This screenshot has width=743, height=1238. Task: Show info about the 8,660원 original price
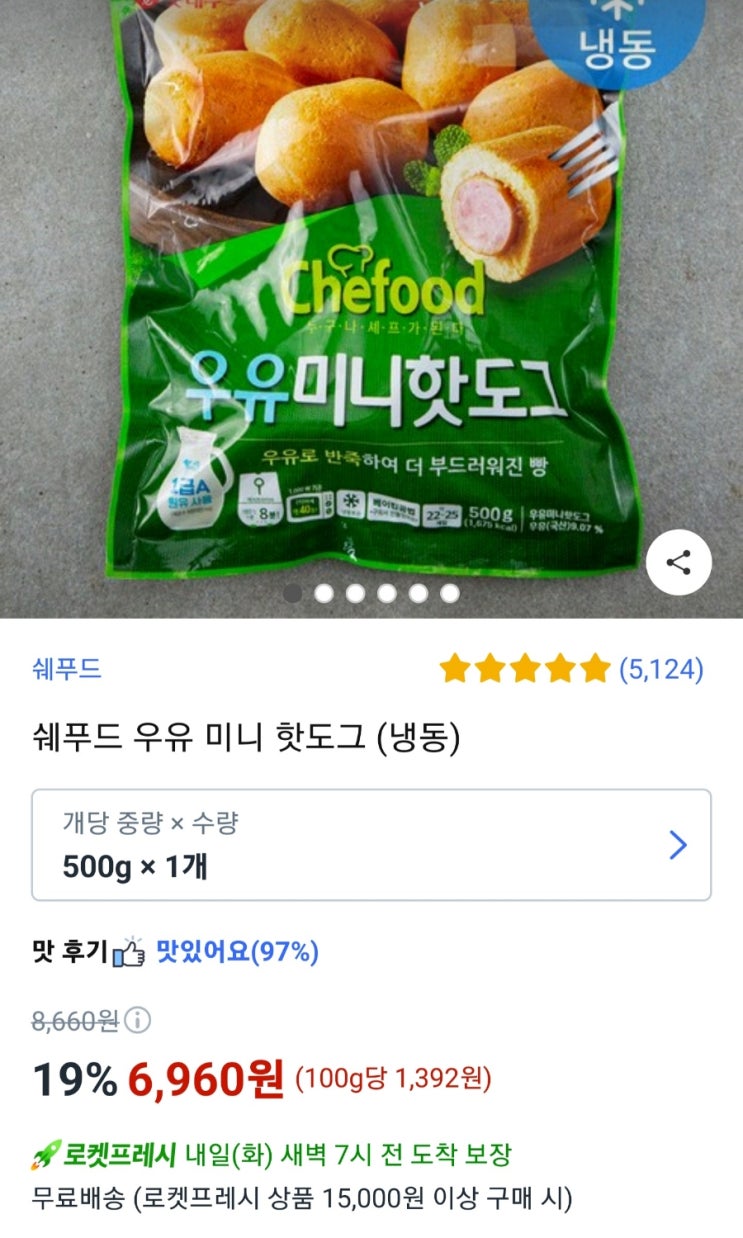[138, 1021]
